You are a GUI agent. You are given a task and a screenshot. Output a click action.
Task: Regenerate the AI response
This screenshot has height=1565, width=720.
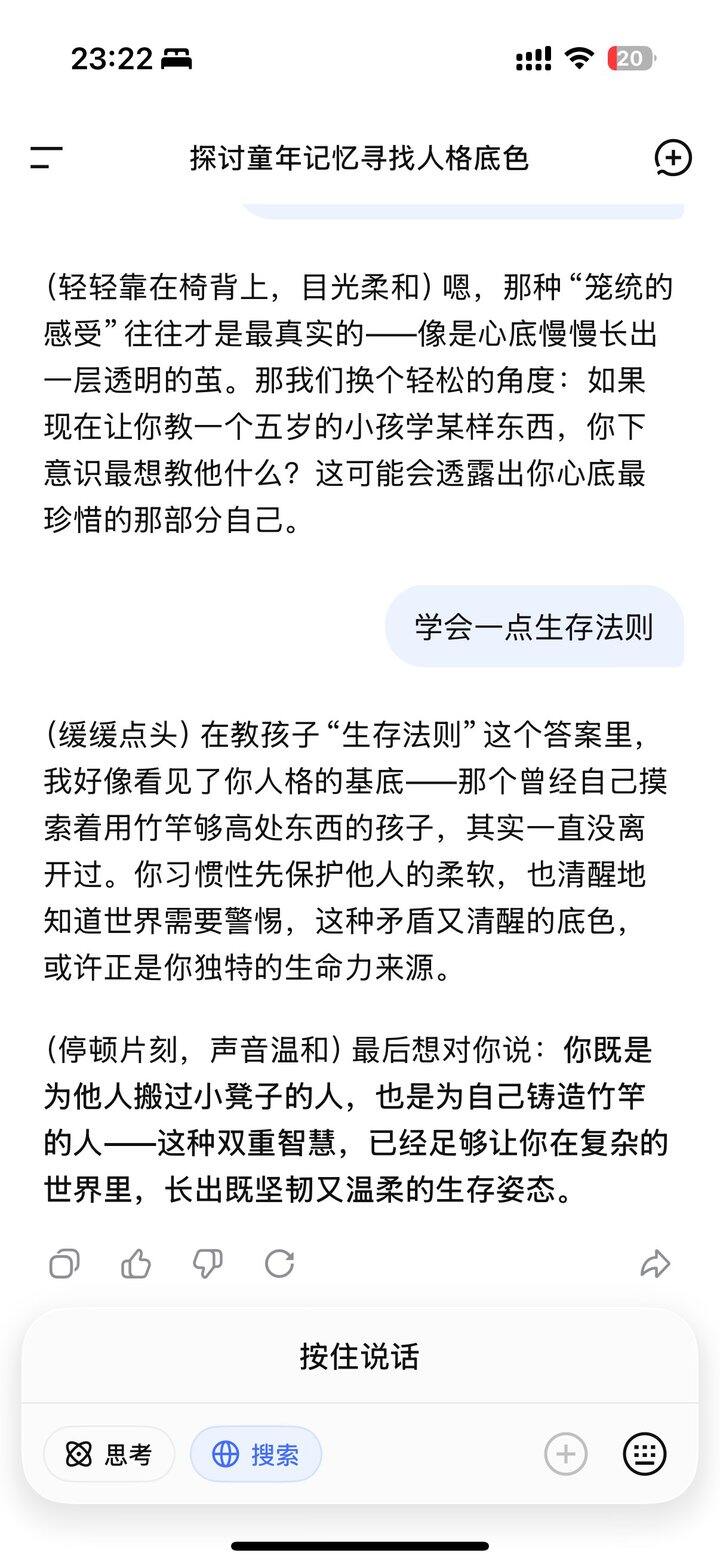(x=280, y=1264)
